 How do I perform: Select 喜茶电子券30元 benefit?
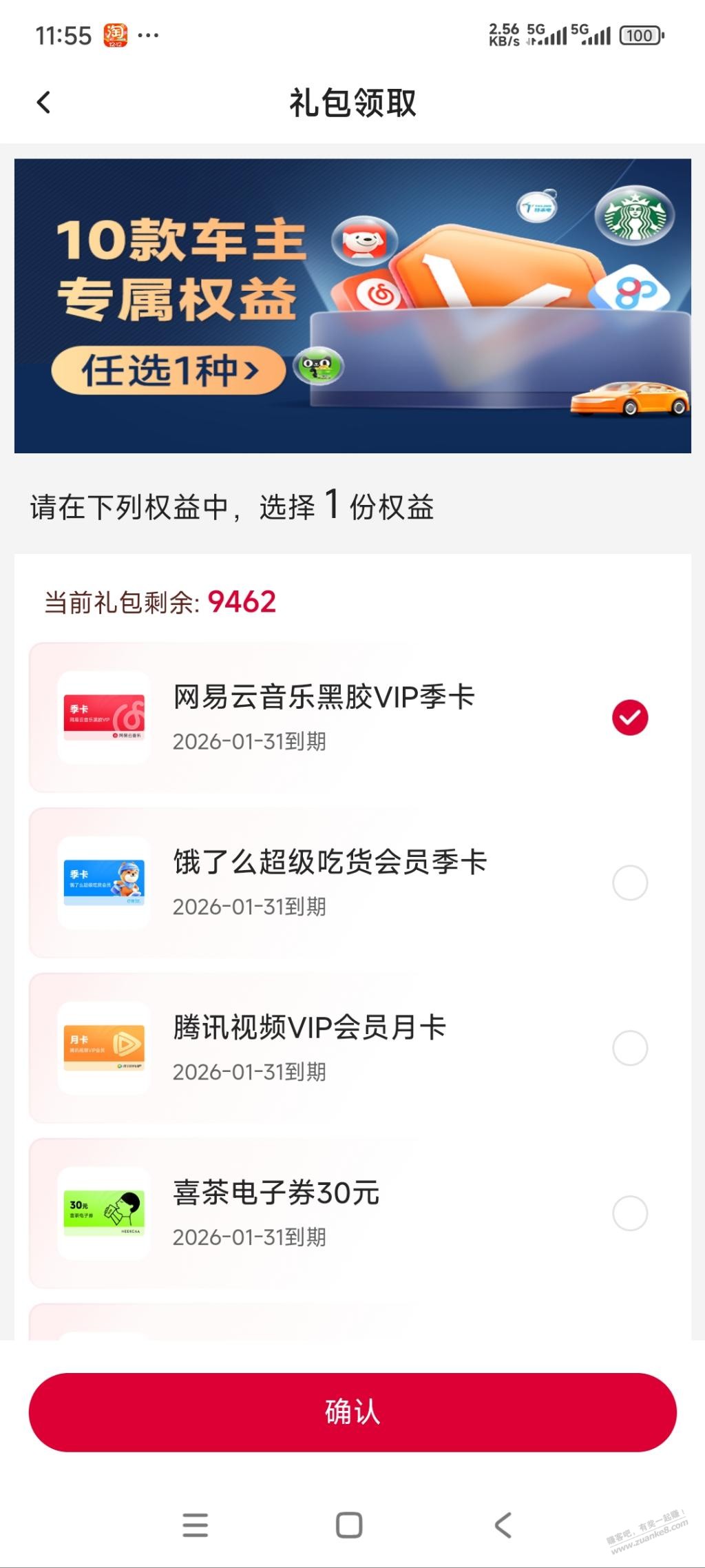tap(629, 1213)
